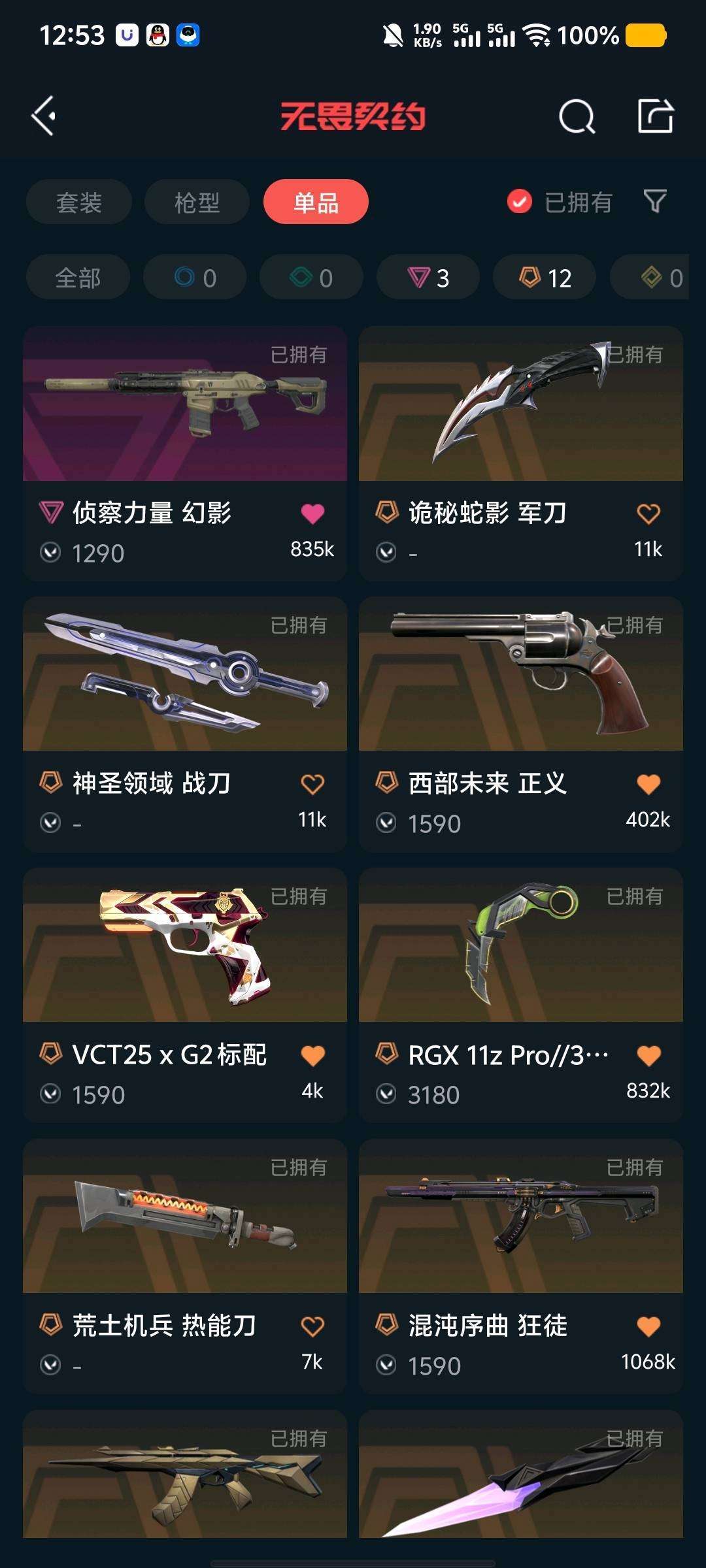Filter by the pink-tier chip showing 3
The height and width of the screenshot is (1568, 706).
428,278
